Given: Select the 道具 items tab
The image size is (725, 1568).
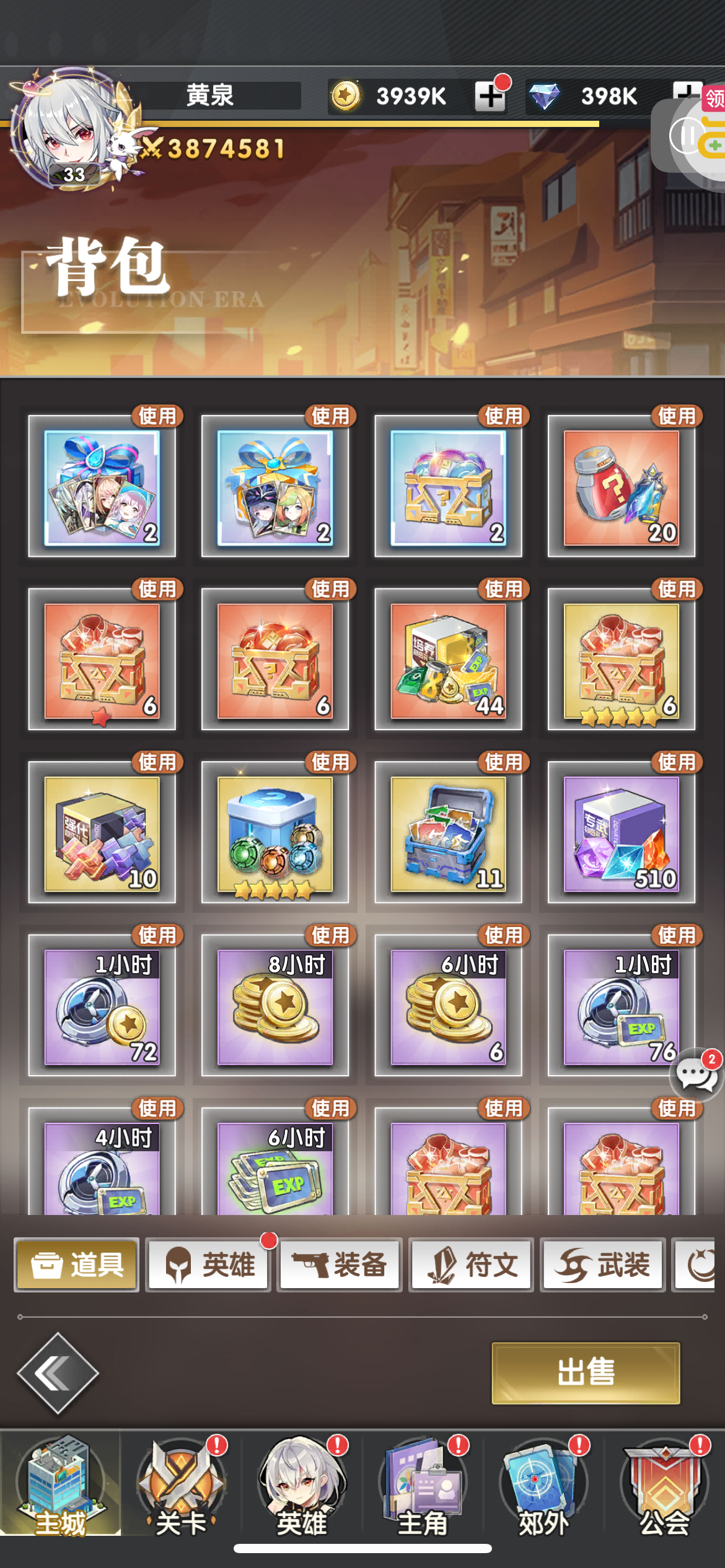Looking at the screenshot, I should (x=77, y=1265).
